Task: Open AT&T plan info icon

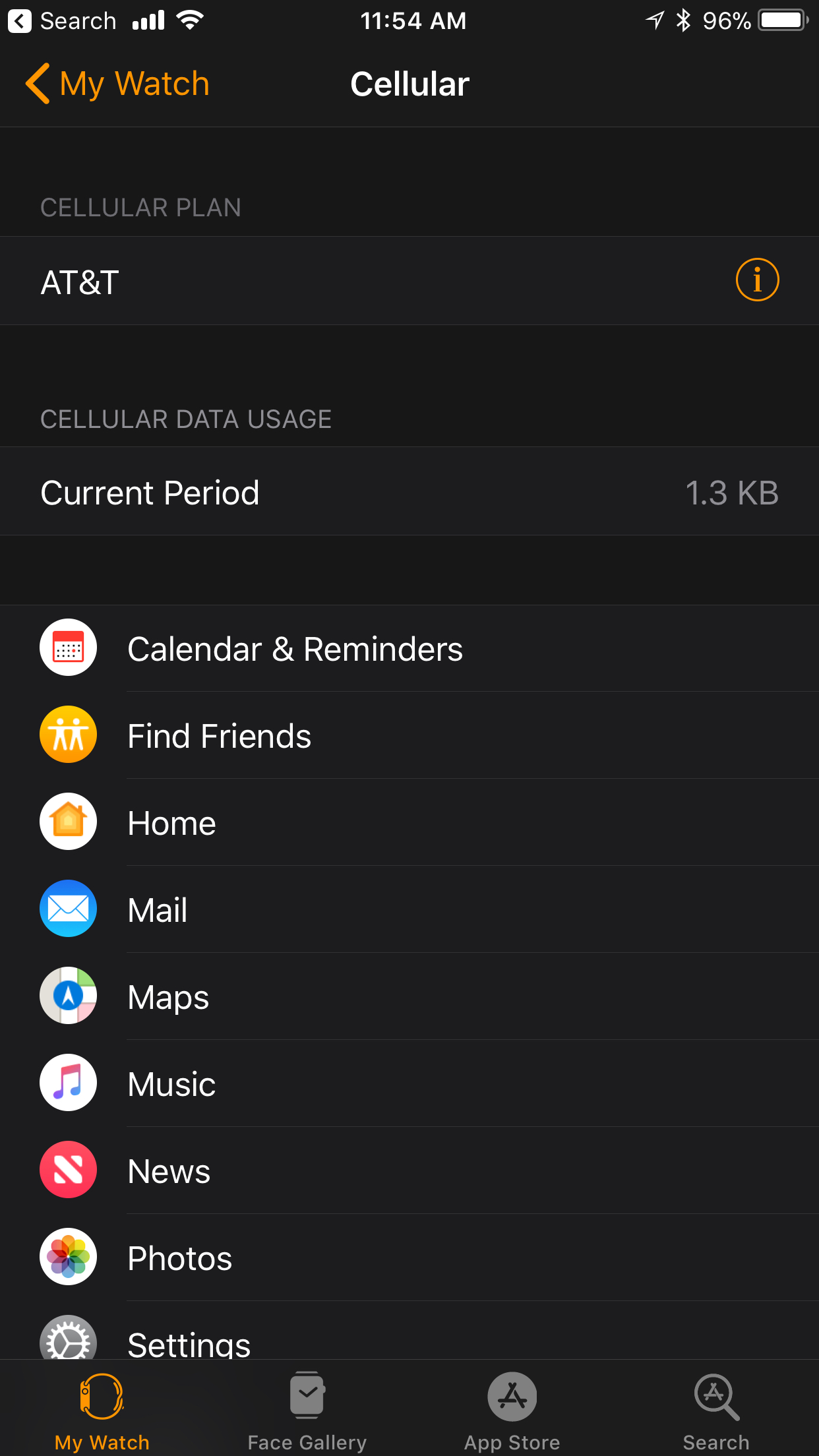Action: [757, 280]
